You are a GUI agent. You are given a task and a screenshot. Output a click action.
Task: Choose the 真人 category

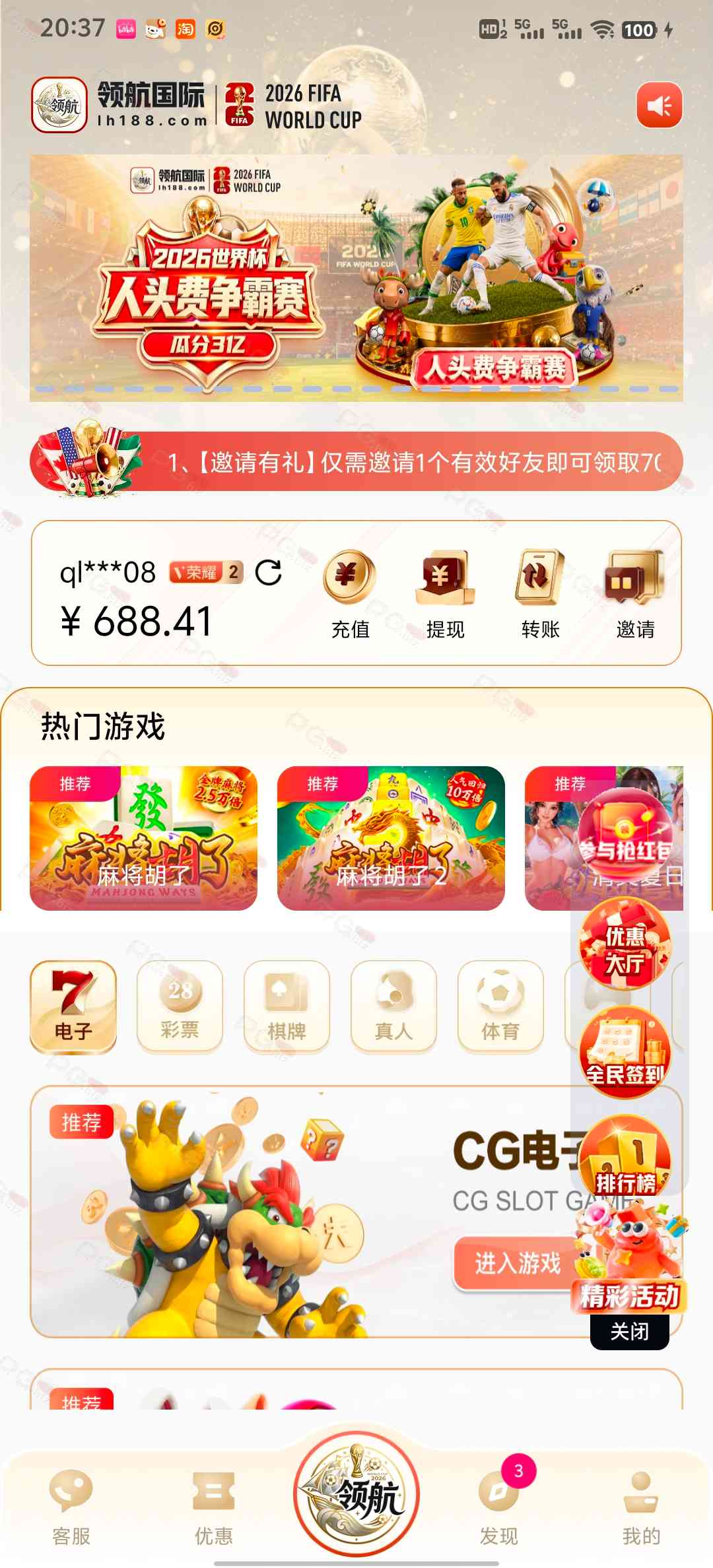[393, 1006]
